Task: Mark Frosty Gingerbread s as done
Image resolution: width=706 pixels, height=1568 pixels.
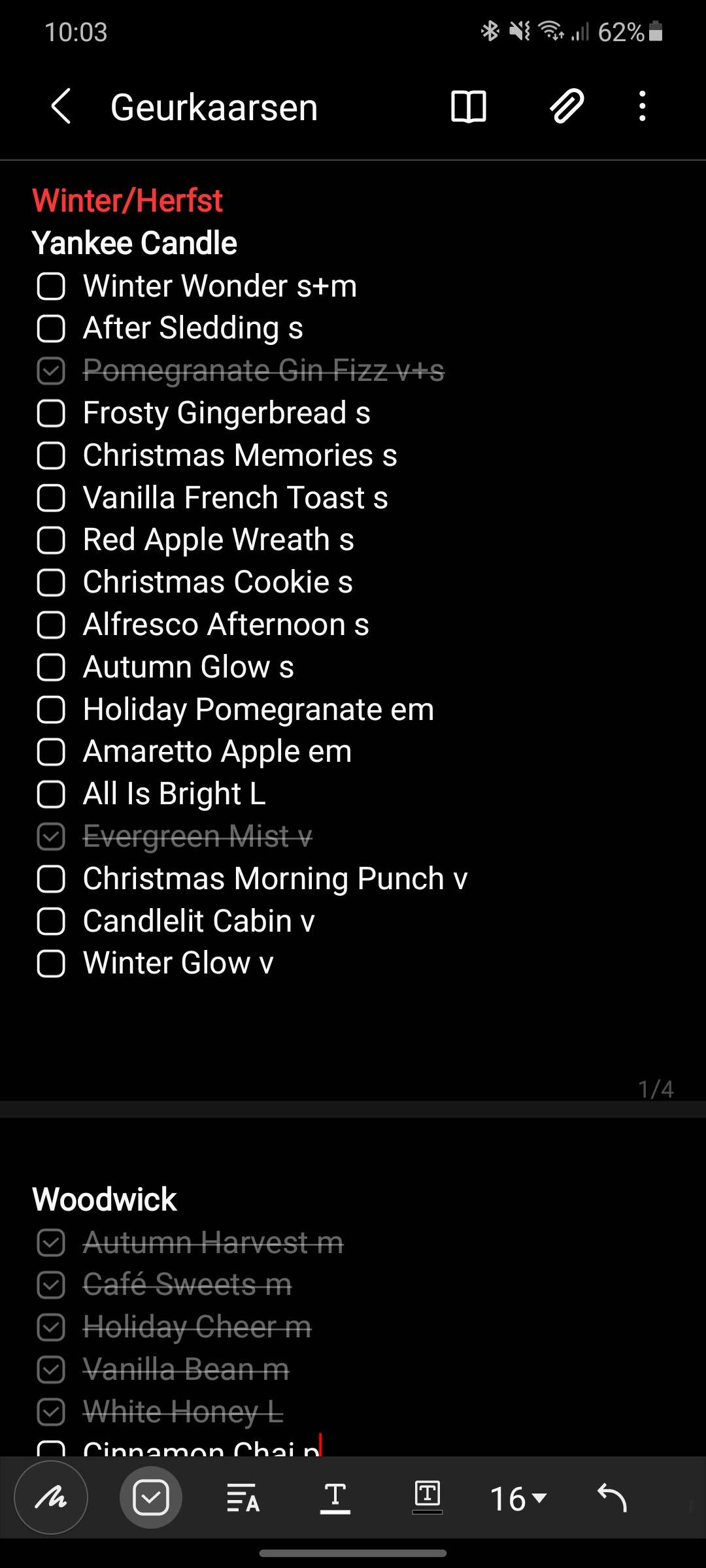Action: pos(51,413)
